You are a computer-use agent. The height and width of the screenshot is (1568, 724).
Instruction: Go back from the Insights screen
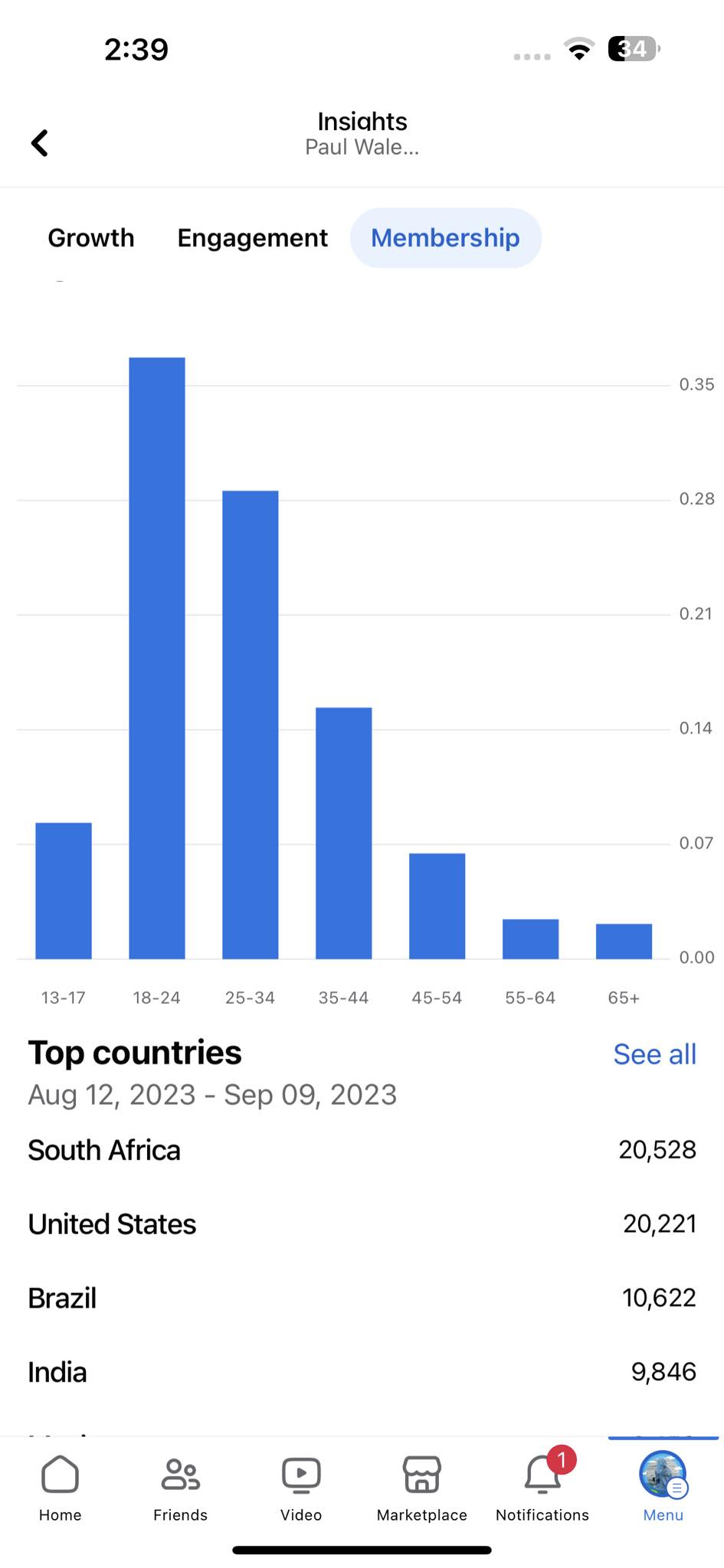pyautogui.click(x=40, y=142)
